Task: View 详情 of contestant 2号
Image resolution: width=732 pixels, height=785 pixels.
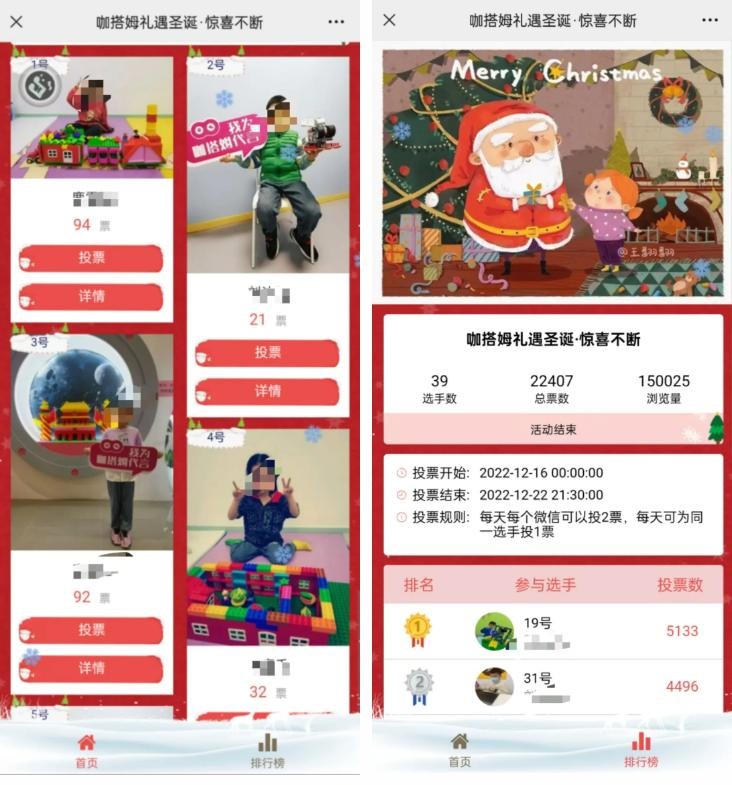Action: coord(267,391)
